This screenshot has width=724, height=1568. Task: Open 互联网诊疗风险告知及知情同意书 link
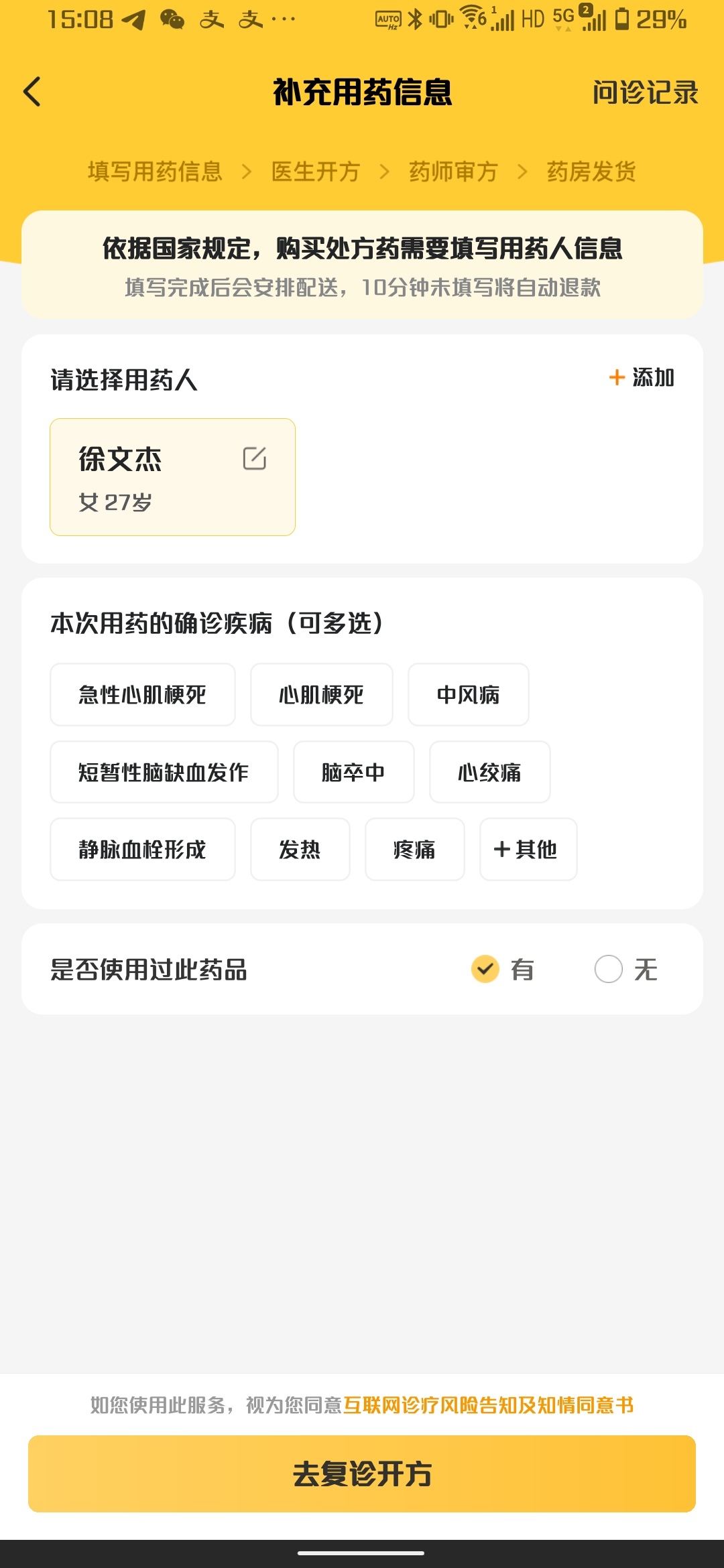pos(488,1405)
